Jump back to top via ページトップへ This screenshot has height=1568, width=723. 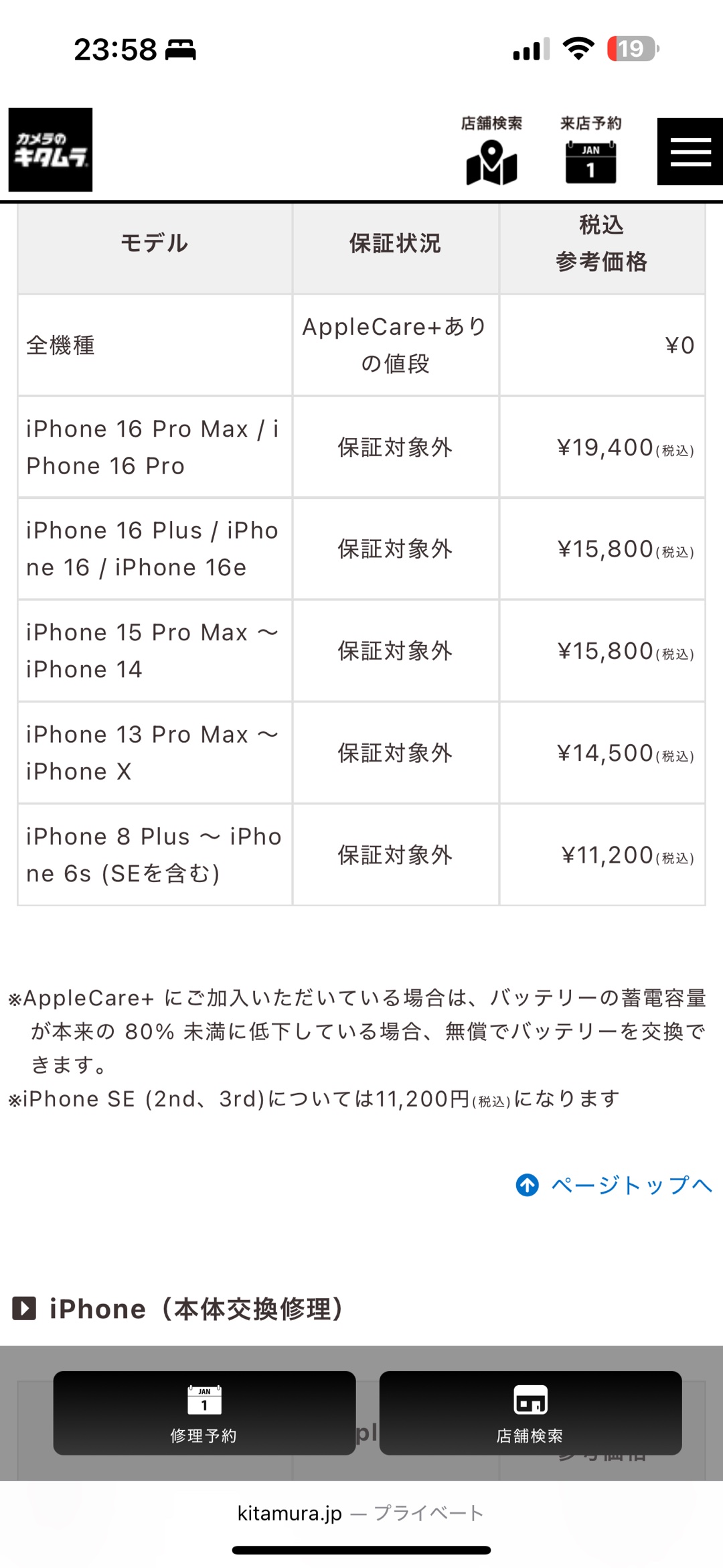coord(614,1185)
